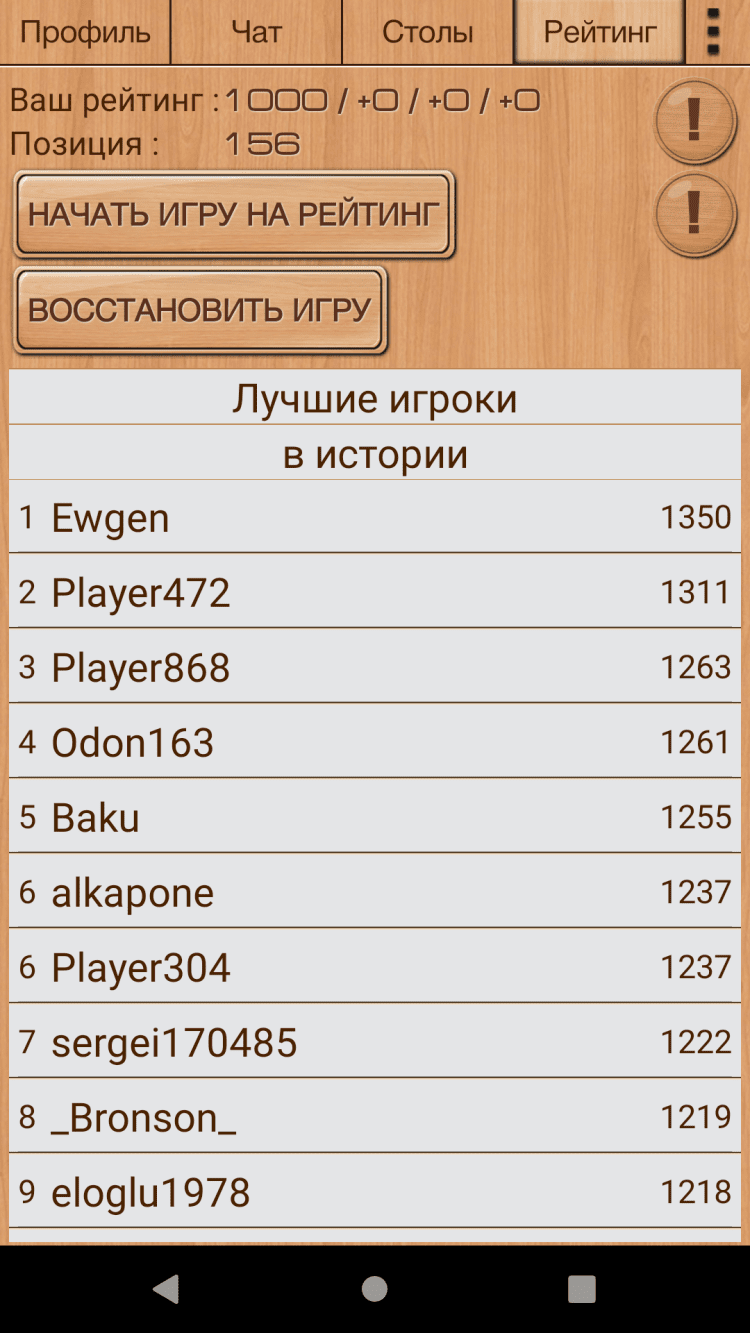Screen dimensions: 750x1333
Task: Open Player304's entry
Action: 375,967
